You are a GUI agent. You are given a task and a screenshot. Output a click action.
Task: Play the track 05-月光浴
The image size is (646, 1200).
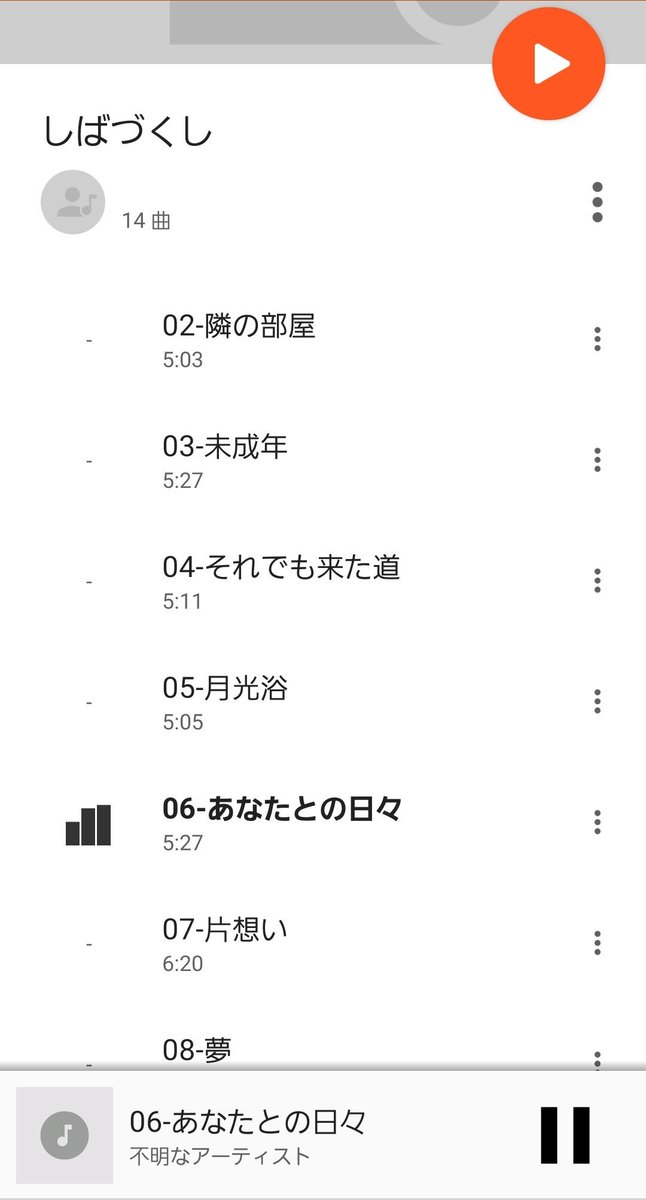click(x=323, y=703)
